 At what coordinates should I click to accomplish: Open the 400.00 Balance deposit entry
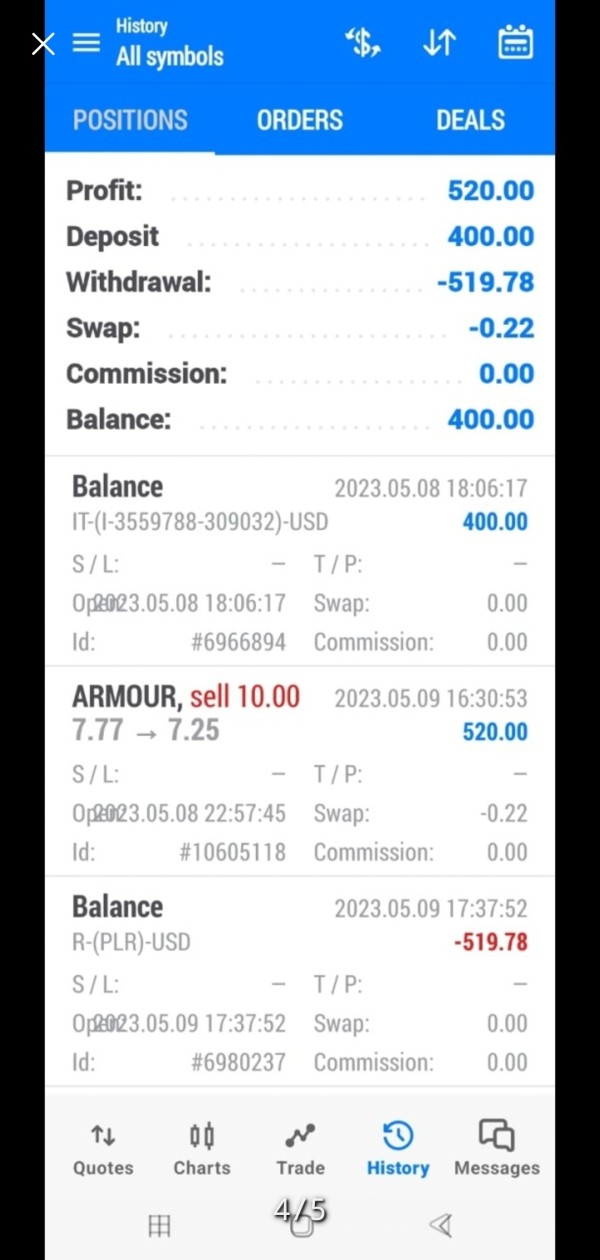[299, 562]
